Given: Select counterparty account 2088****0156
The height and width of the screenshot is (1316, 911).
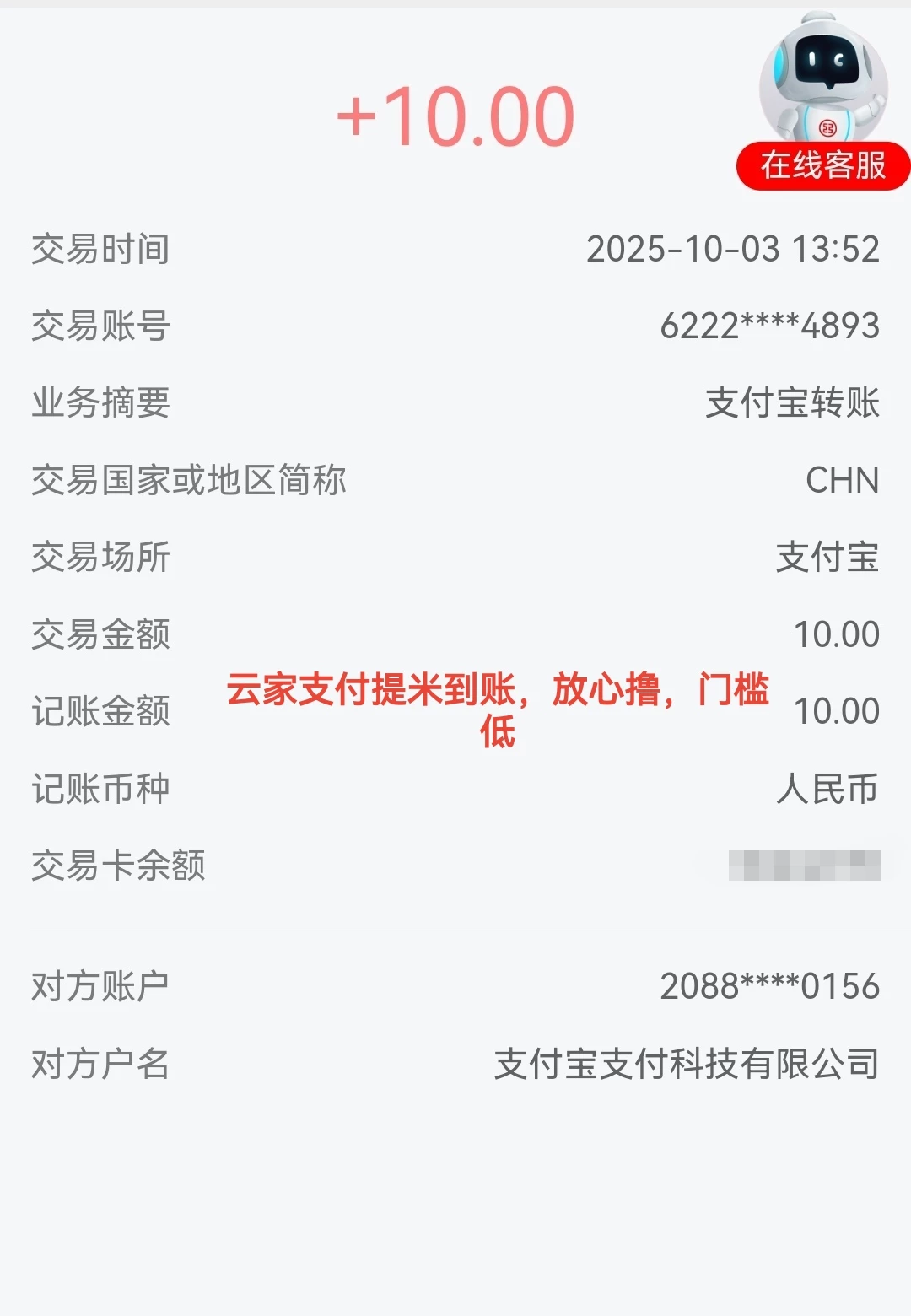Looking at the screenshot, I should (x=770, y=983).
